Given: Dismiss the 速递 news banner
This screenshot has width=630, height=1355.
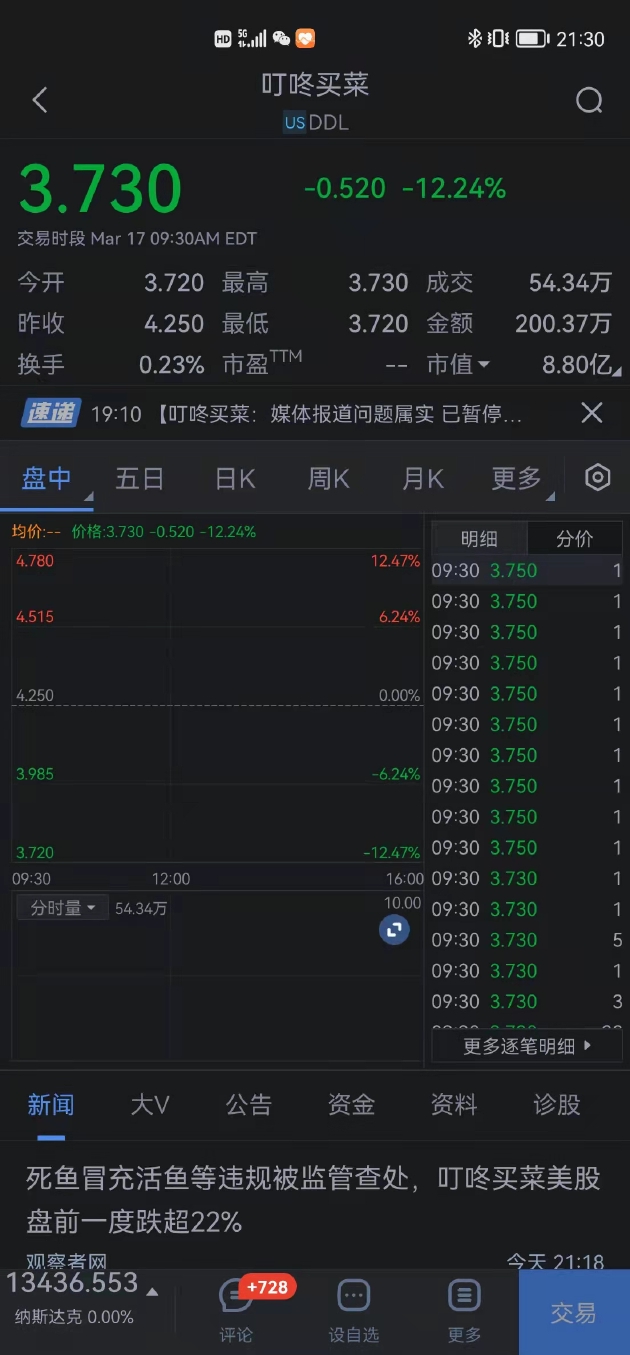Looking at the screenshot, I should 592,413.
